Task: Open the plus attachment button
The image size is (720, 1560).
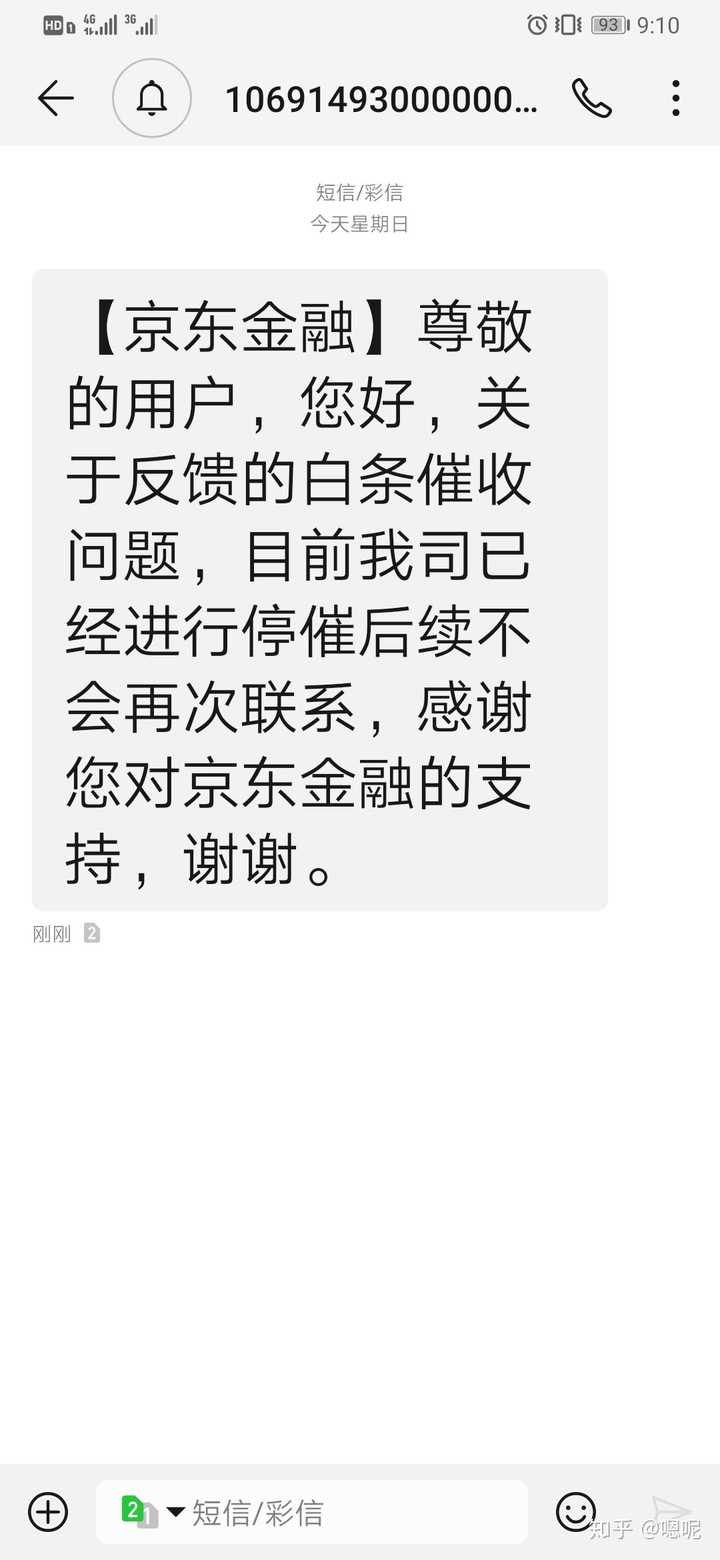Action: 48,1511
